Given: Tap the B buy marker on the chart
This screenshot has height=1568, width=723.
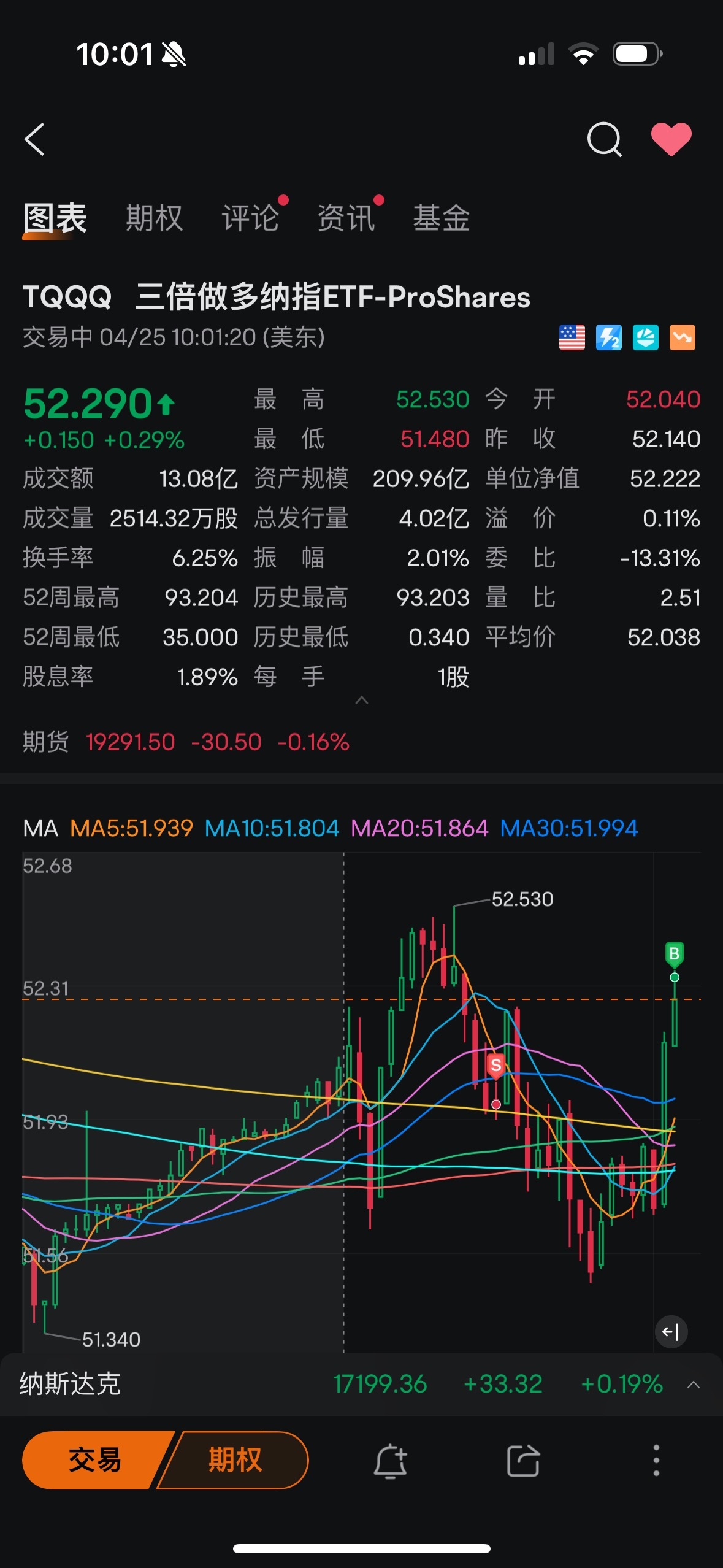Looking at the screenshot, I should 675,955.
